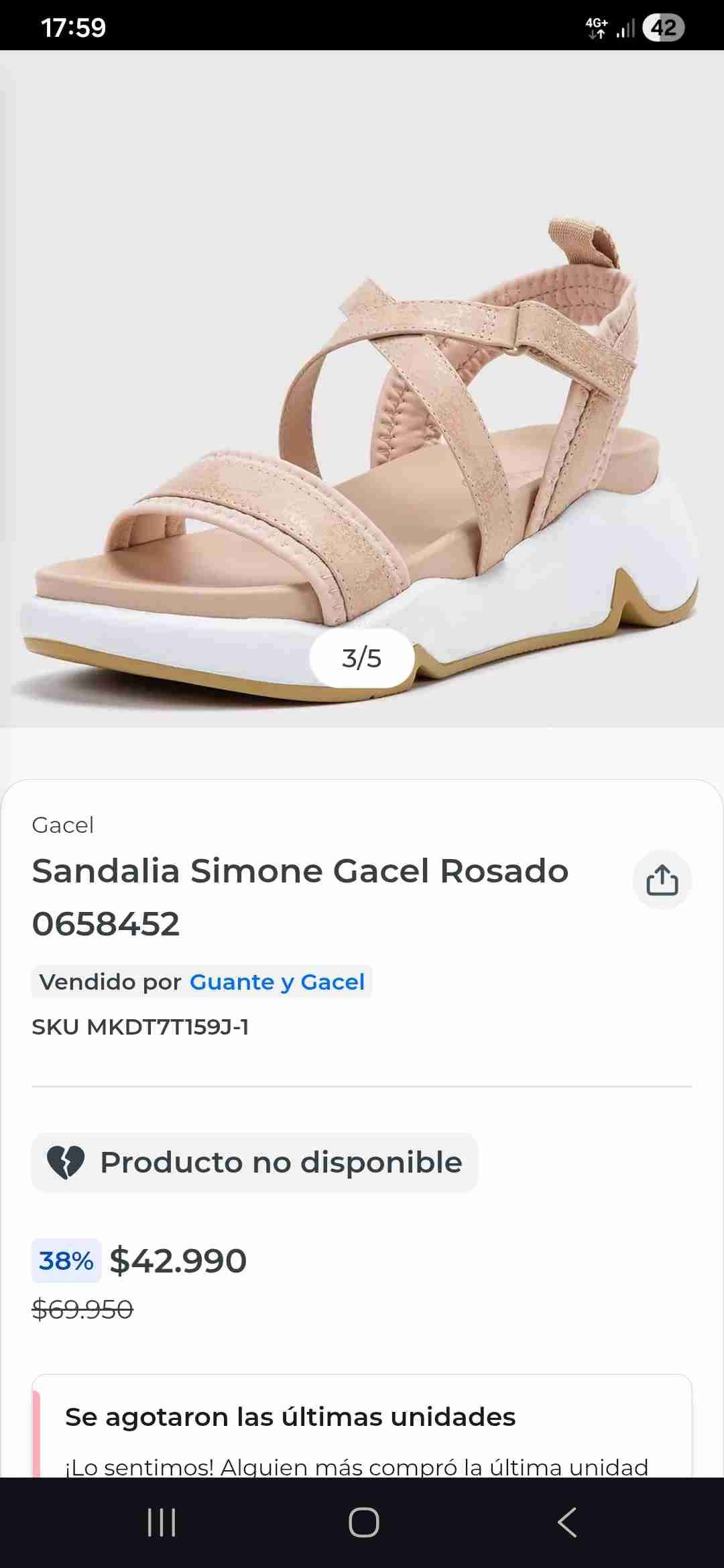Tap the Gacel brand label
Screen dimensions: 724x1568
click(63, 825)
